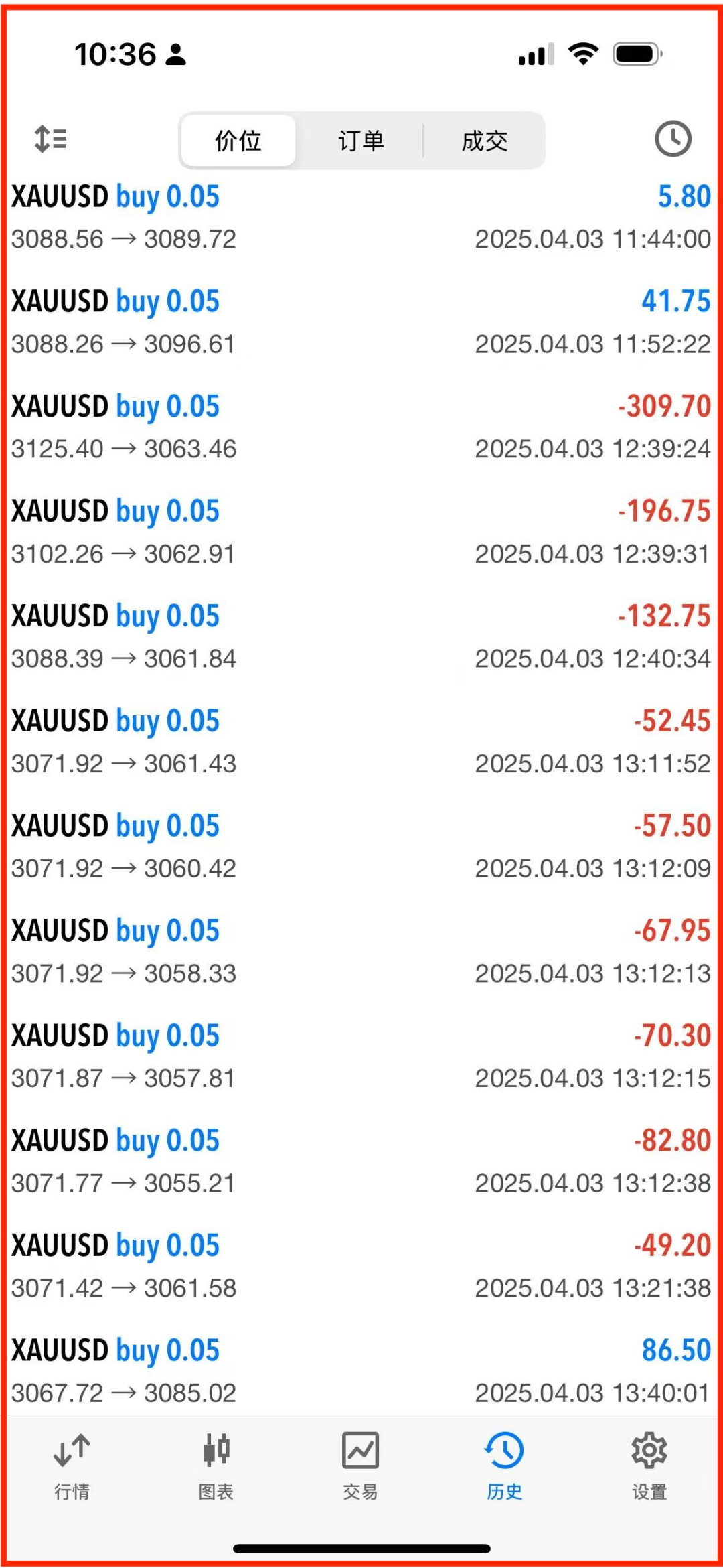
Task: Switch to the 订单 segment
Action: coord(361,141)
